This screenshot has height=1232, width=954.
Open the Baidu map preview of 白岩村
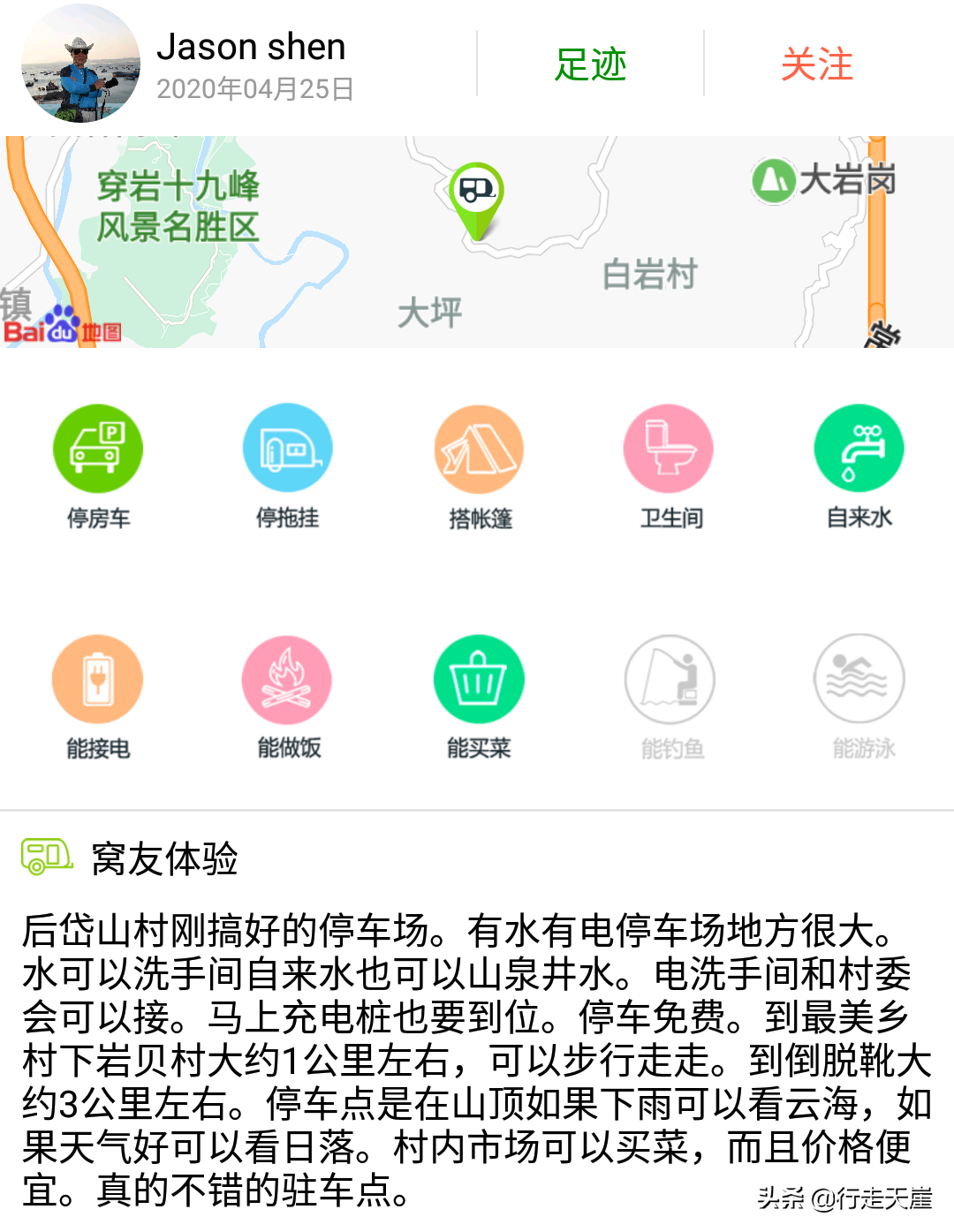[649, 276]
